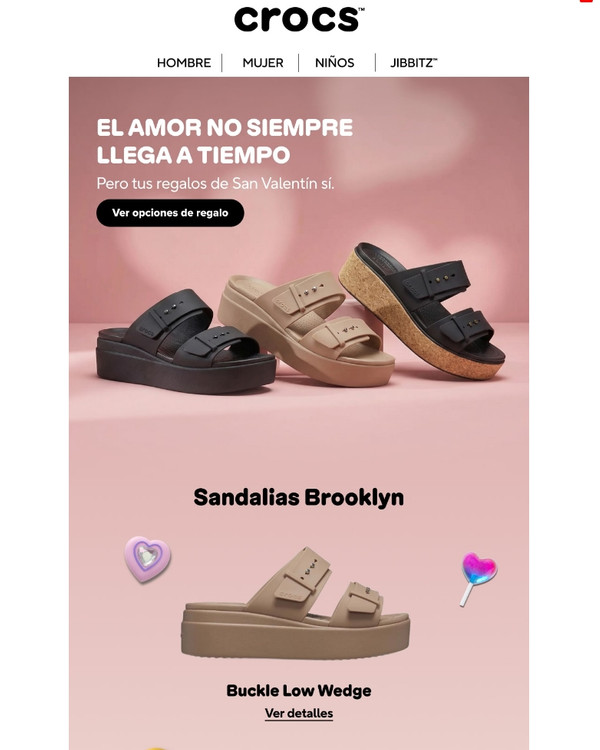
Task: Tap the Ver opciones de regalo button
Action: coord(170,213)
